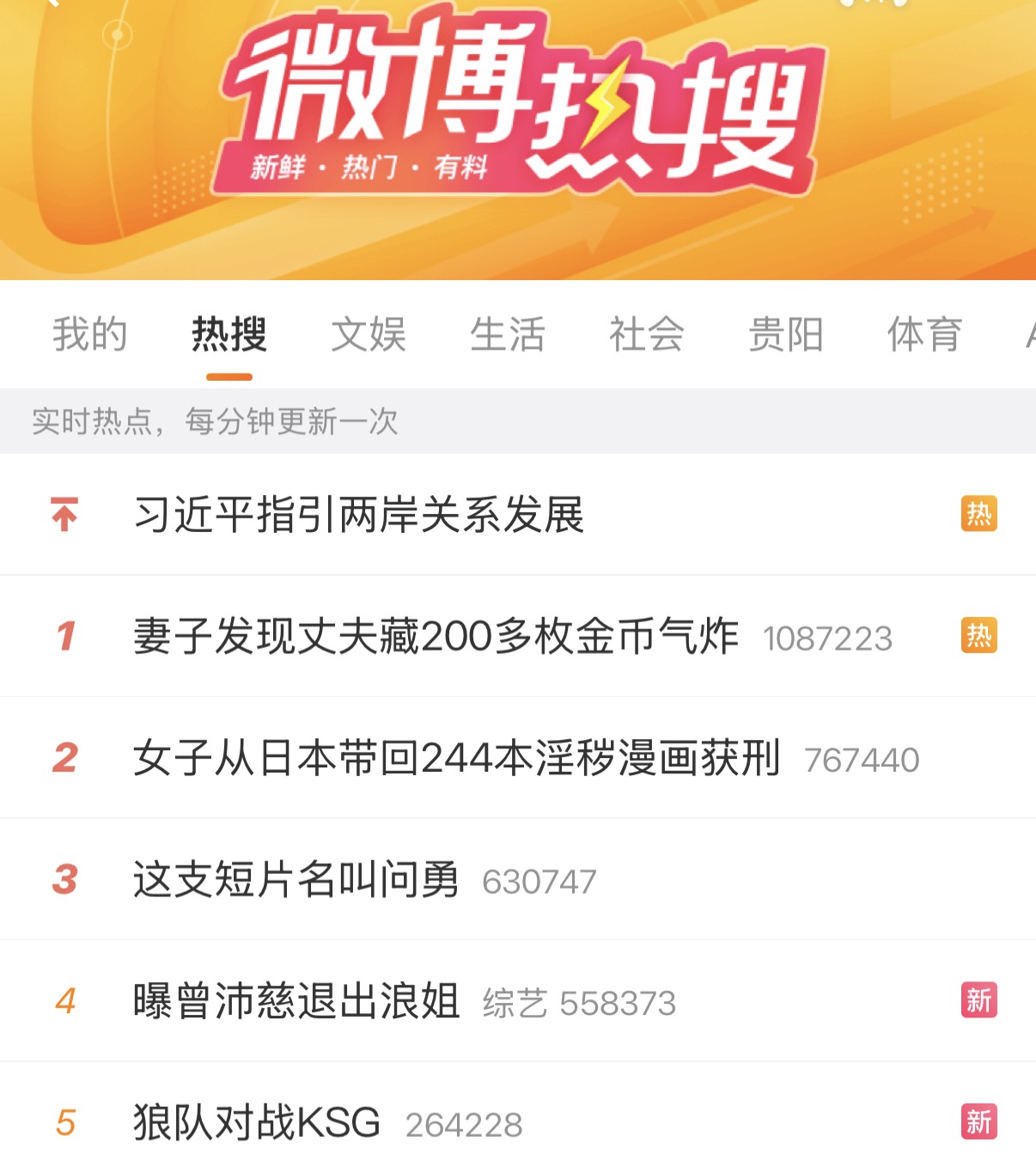Open topic 这支短片名叫问勇

coord(296,880)
